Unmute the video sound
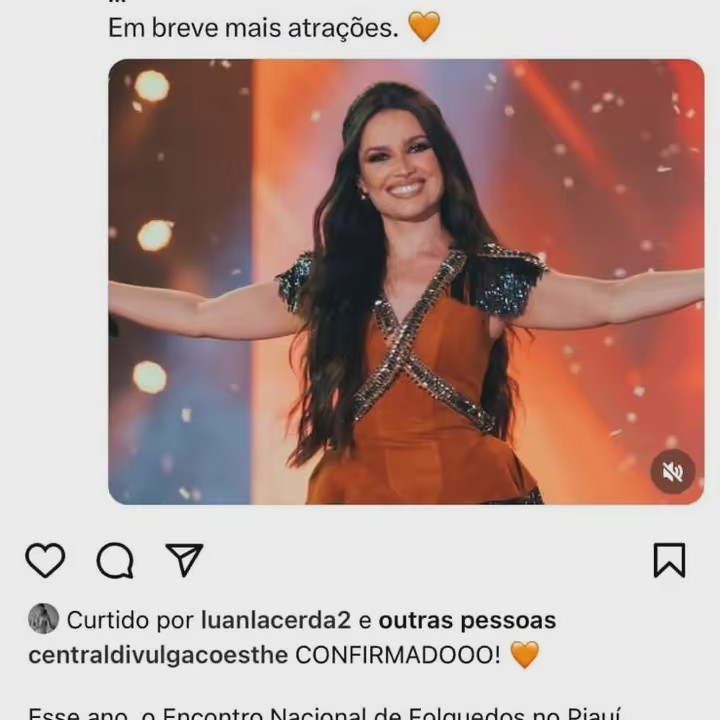The width and height of the screenshot is (720, 720). (672, 472)
